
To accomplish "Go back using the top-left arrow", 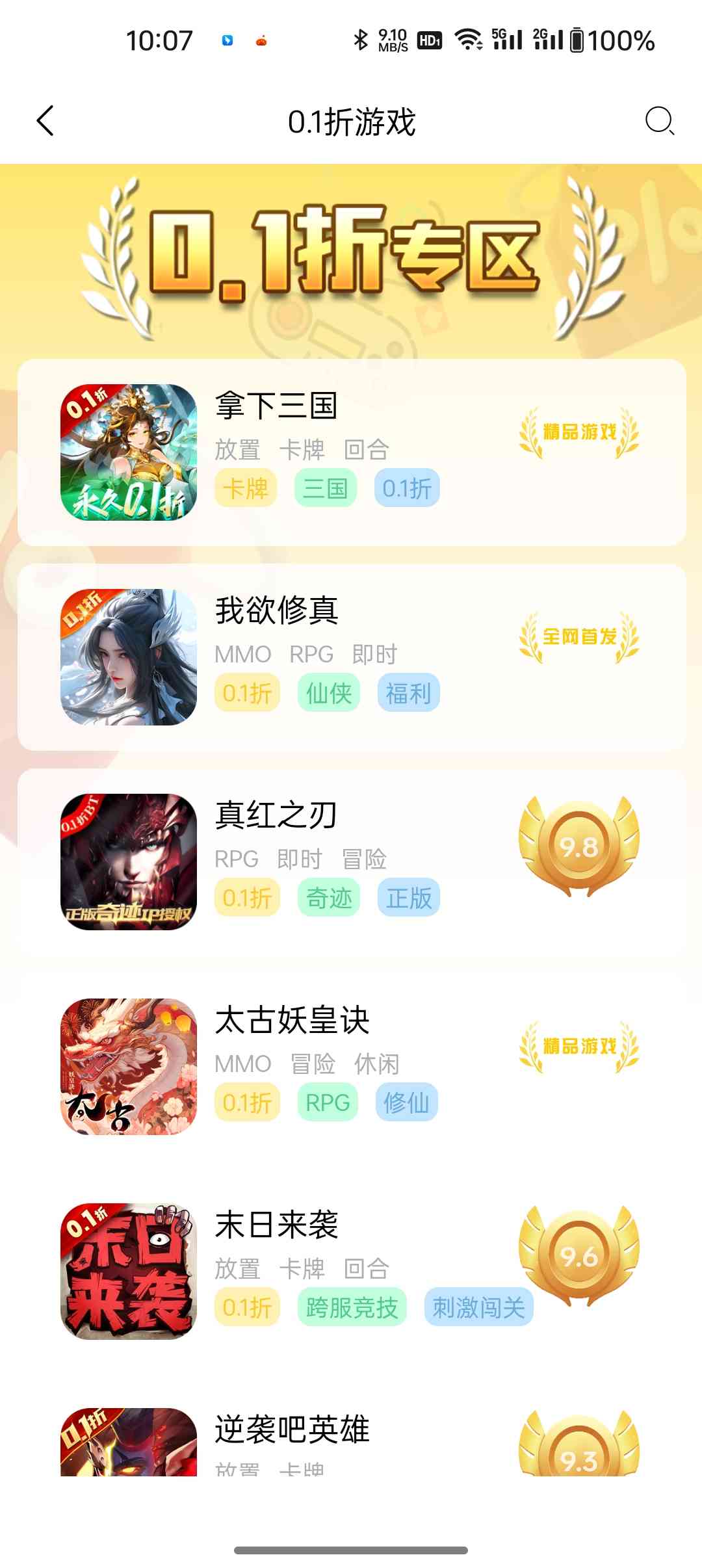I will [x=45, y=121].
